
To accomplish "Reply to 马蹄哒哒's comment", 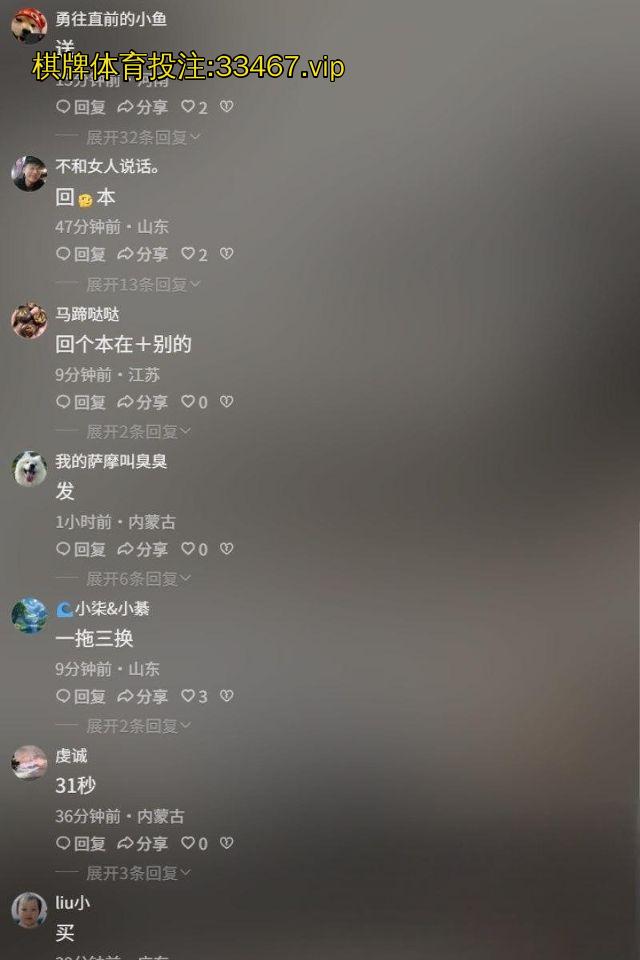I will (x=80, y=402).
